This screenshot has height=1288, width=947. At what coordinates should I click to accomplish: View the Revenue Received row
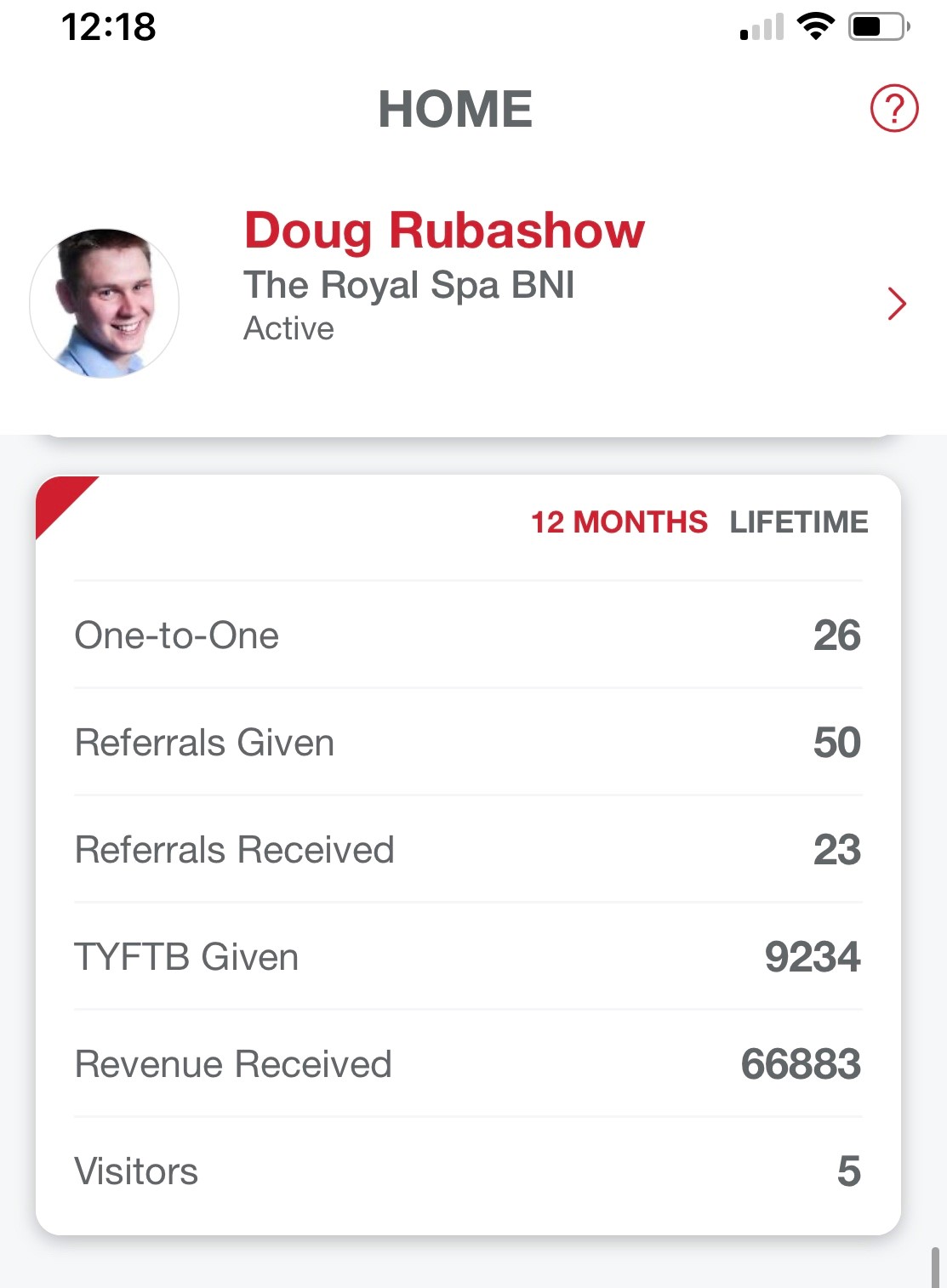click(468, 1063)
